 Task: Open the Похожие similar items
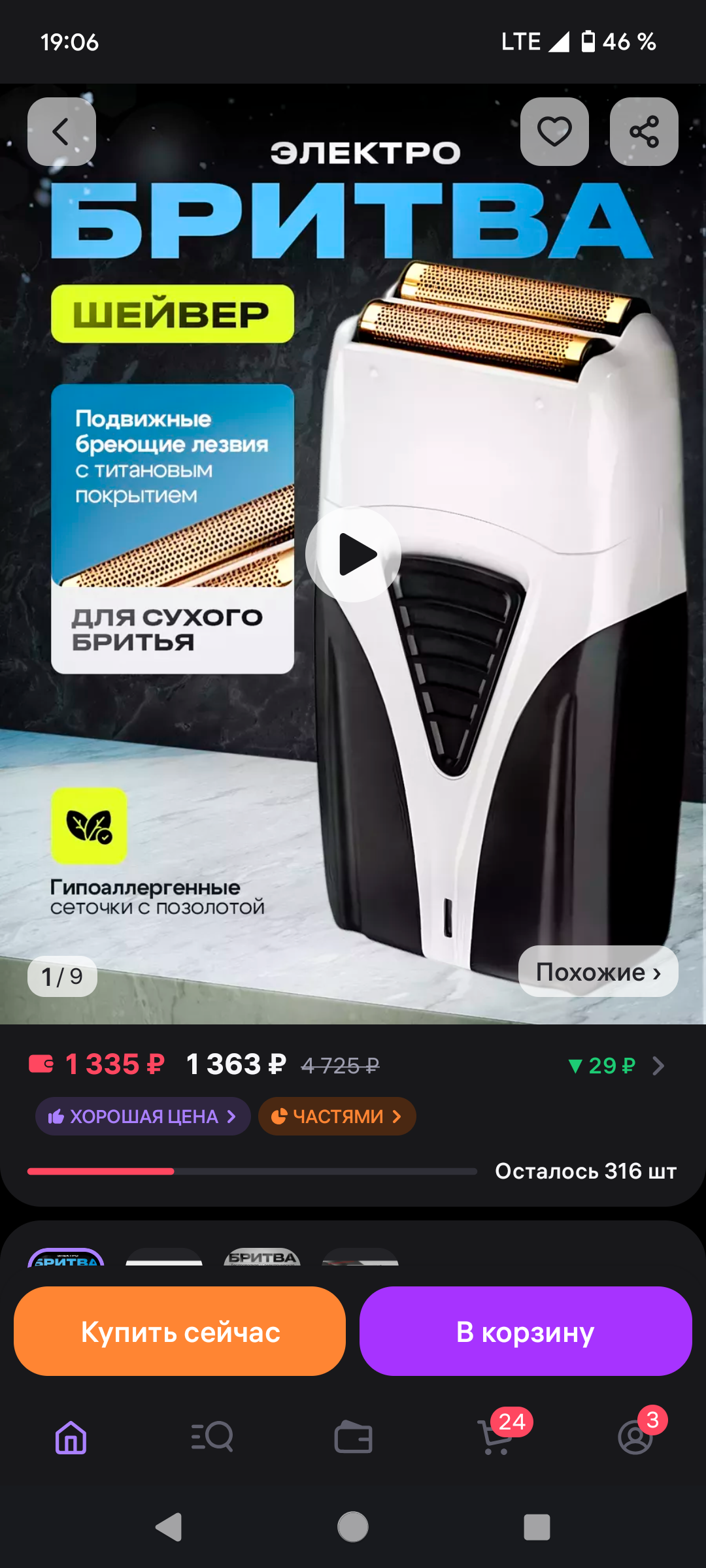point(598,972)
